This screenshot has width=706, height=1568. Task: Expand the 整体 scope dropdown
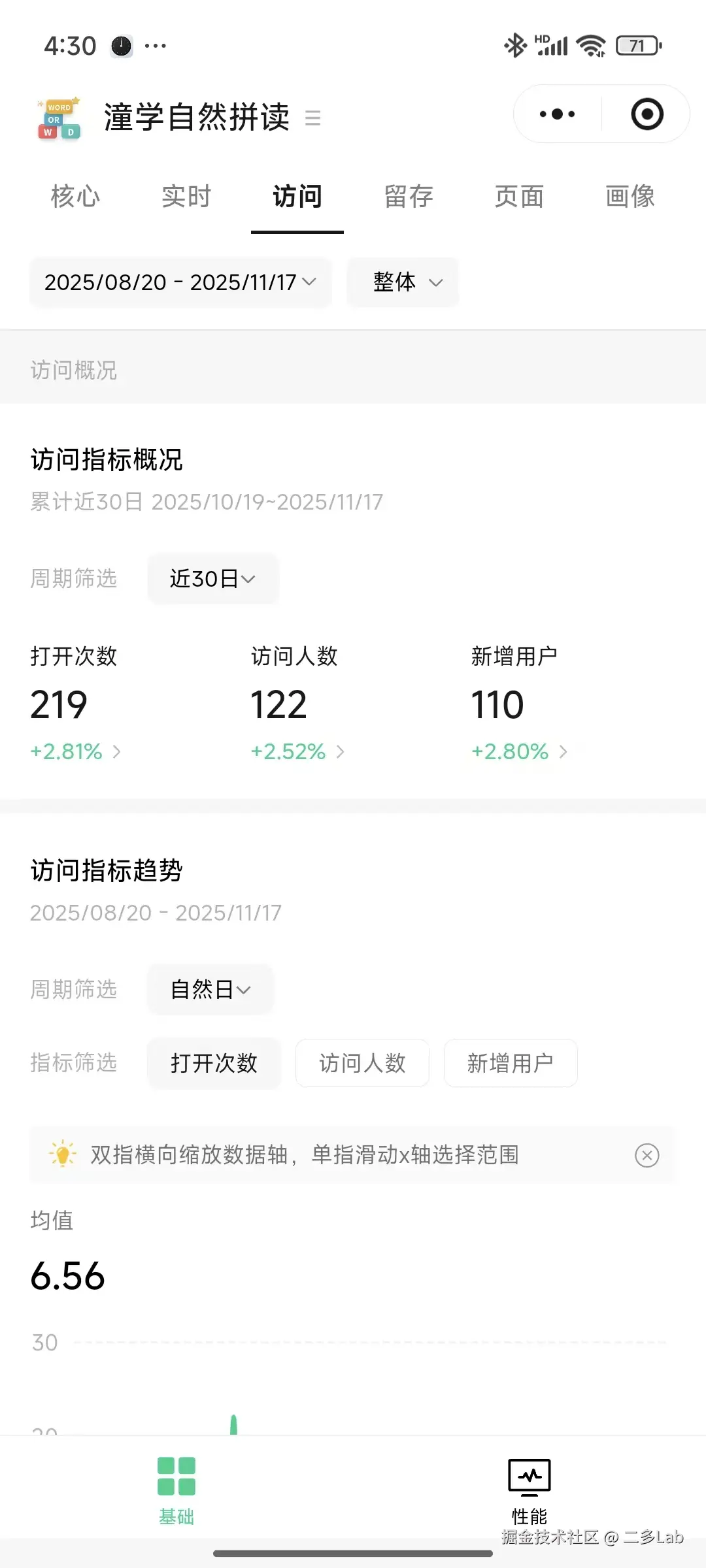coord(402,282)
